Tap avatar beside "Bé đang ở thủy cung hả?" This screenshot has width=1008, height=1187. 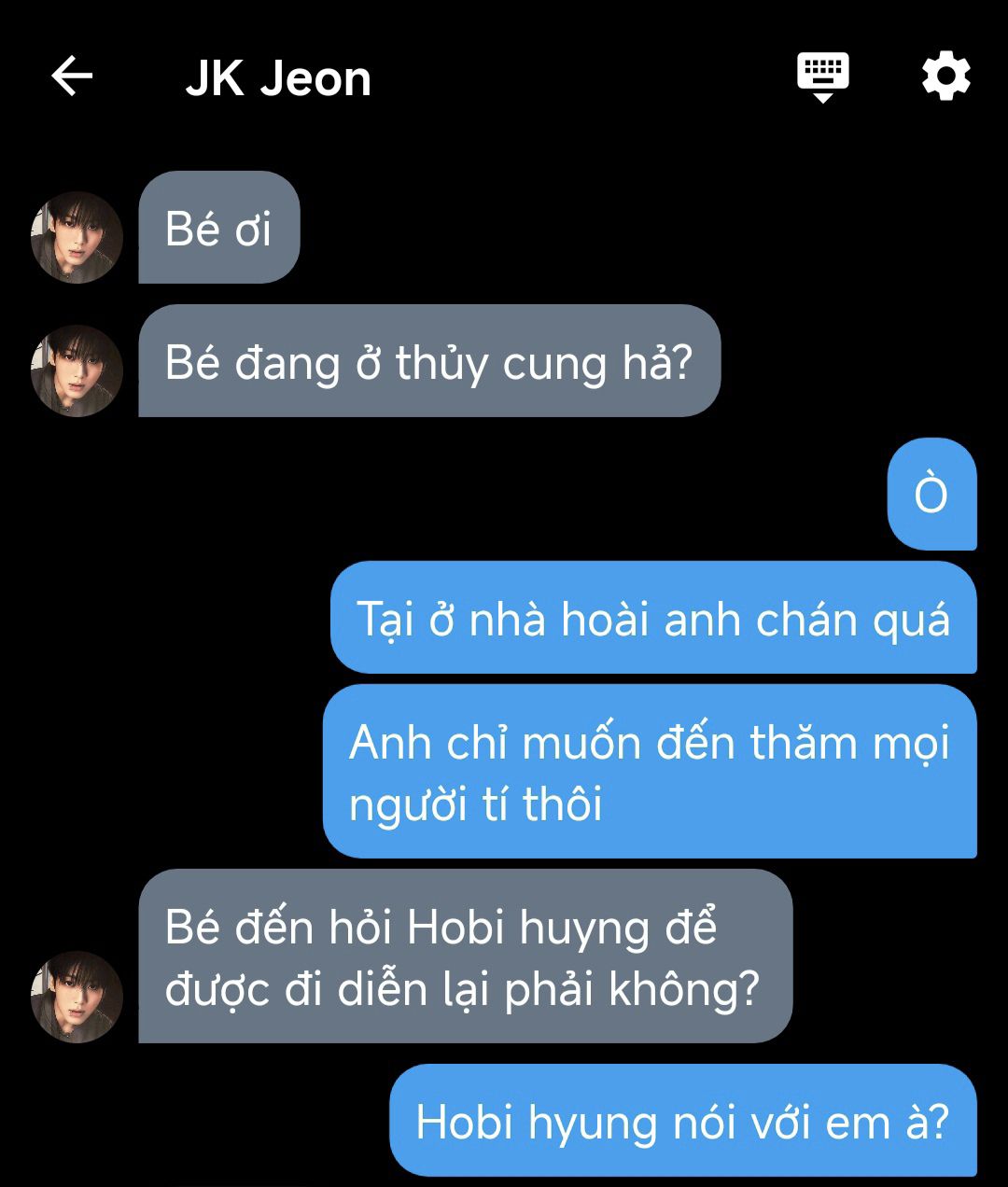[77, 370]
